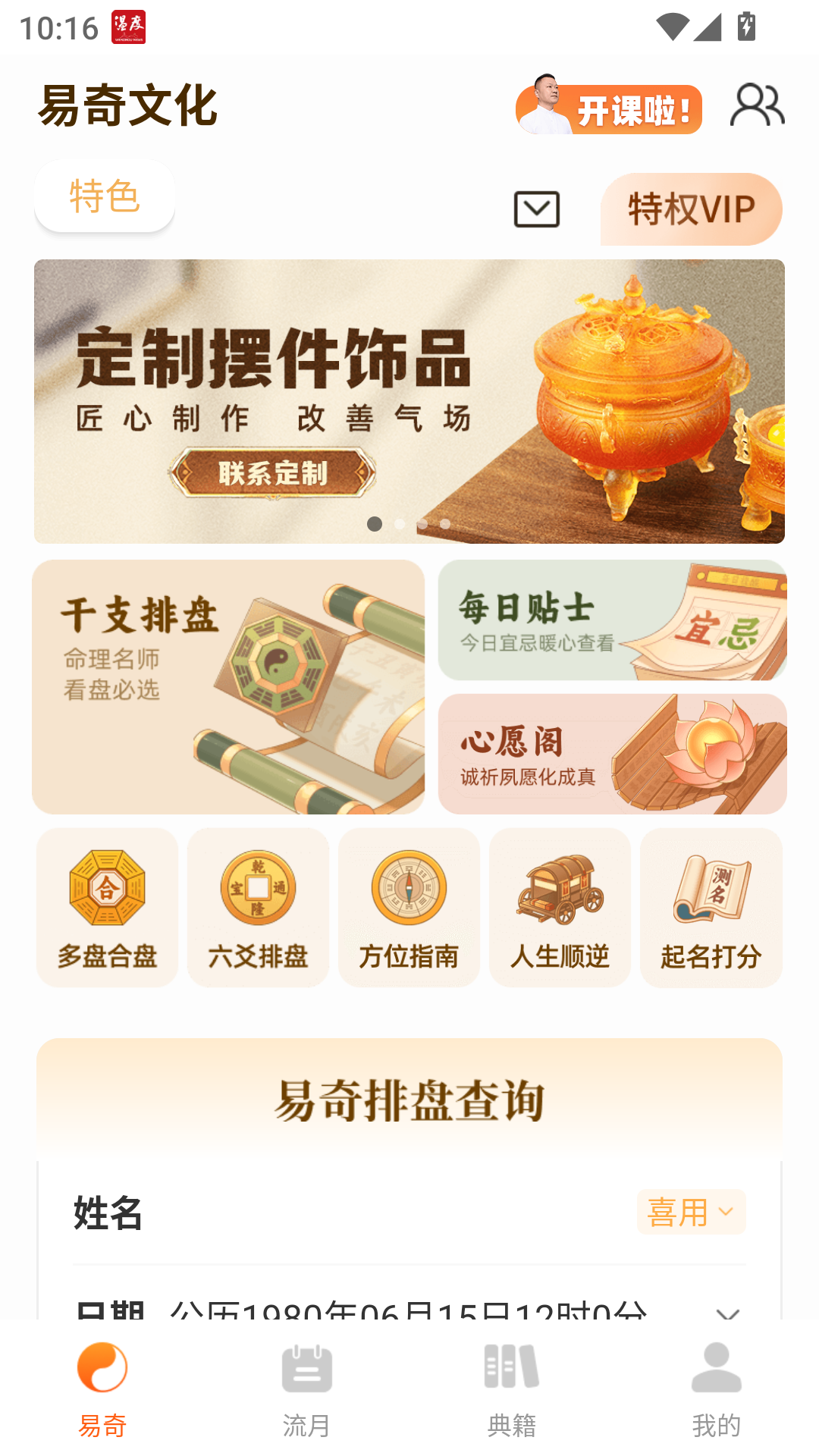Launch 方位指南 compass

(409, 908)
